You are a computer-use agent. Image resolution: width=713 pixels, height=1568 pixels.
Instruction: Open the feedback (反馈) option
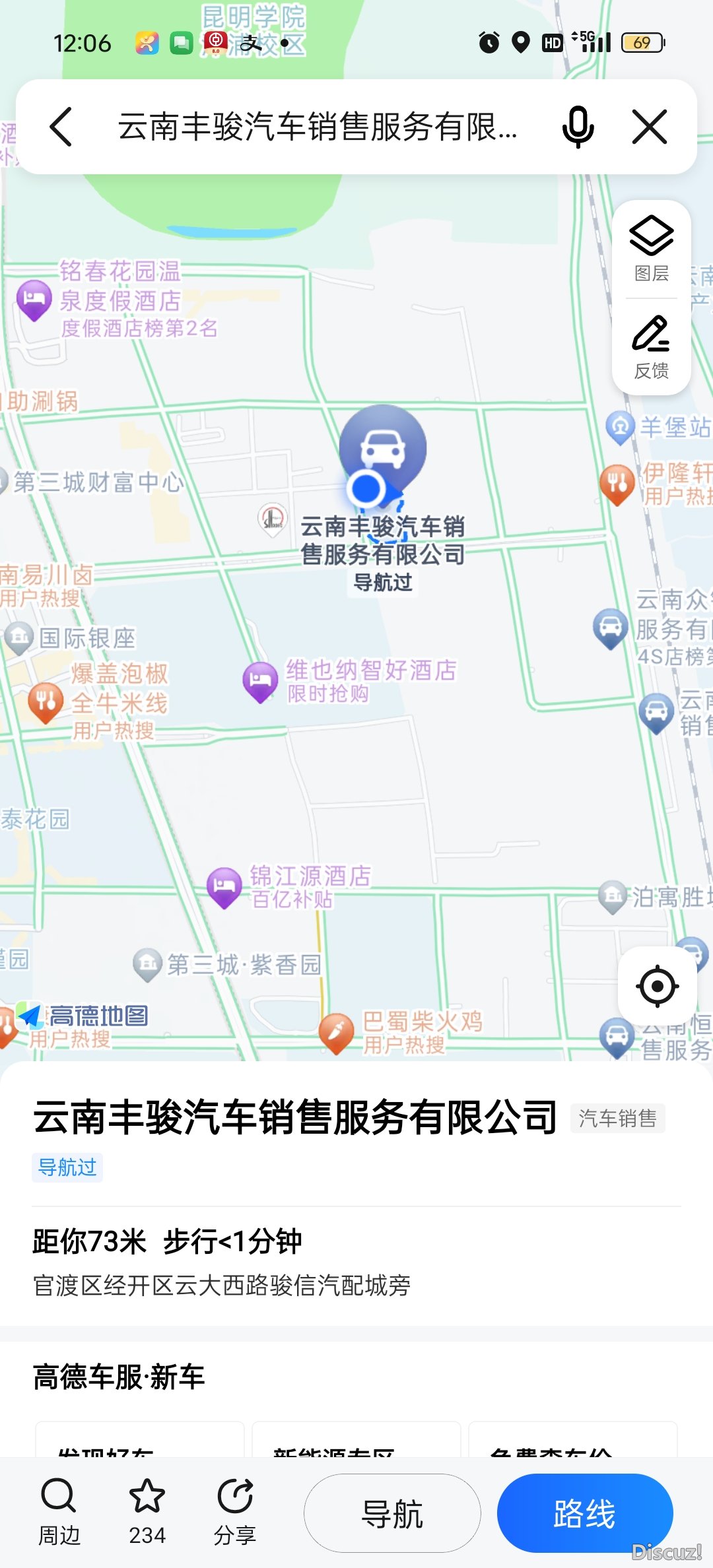click(x=652, y=347)
